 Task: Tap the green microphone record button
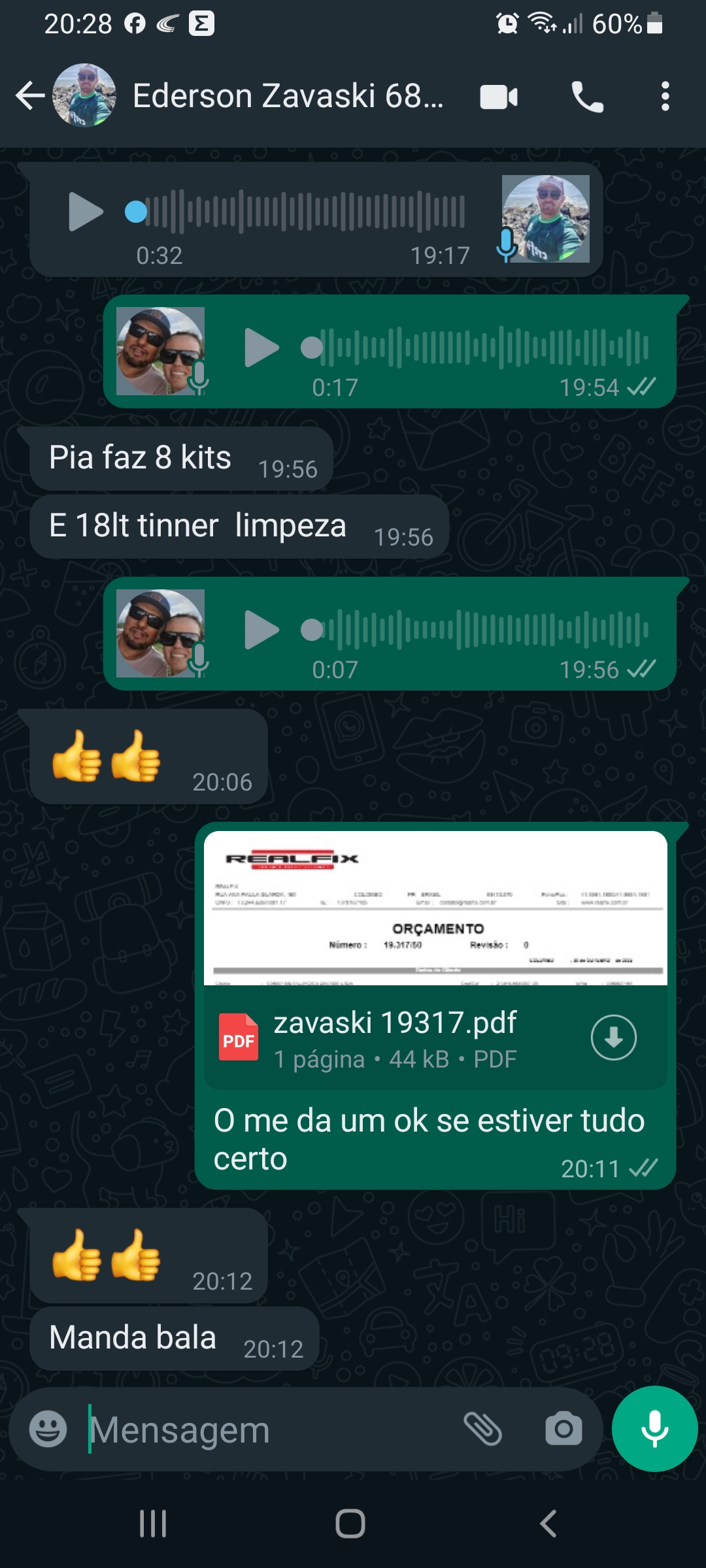click(654, 1429)
